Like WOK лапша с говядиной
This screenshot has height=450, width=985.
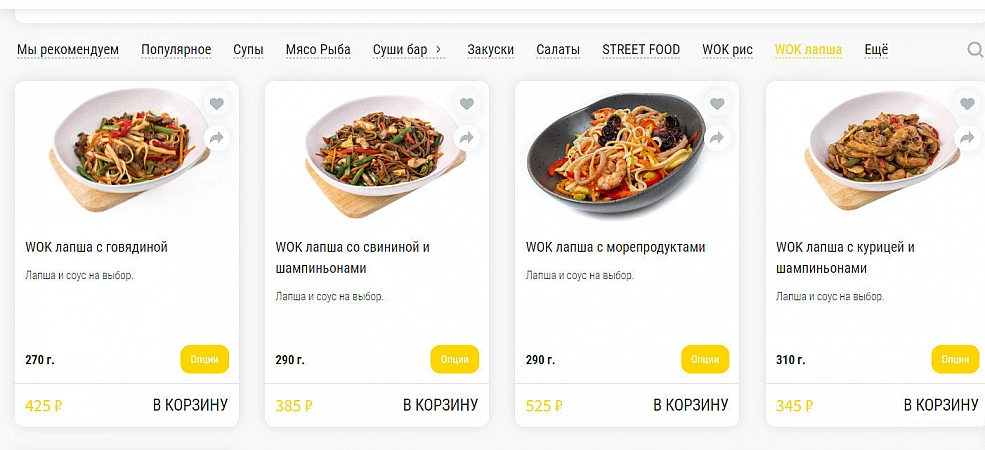click(x=217, y=104)
